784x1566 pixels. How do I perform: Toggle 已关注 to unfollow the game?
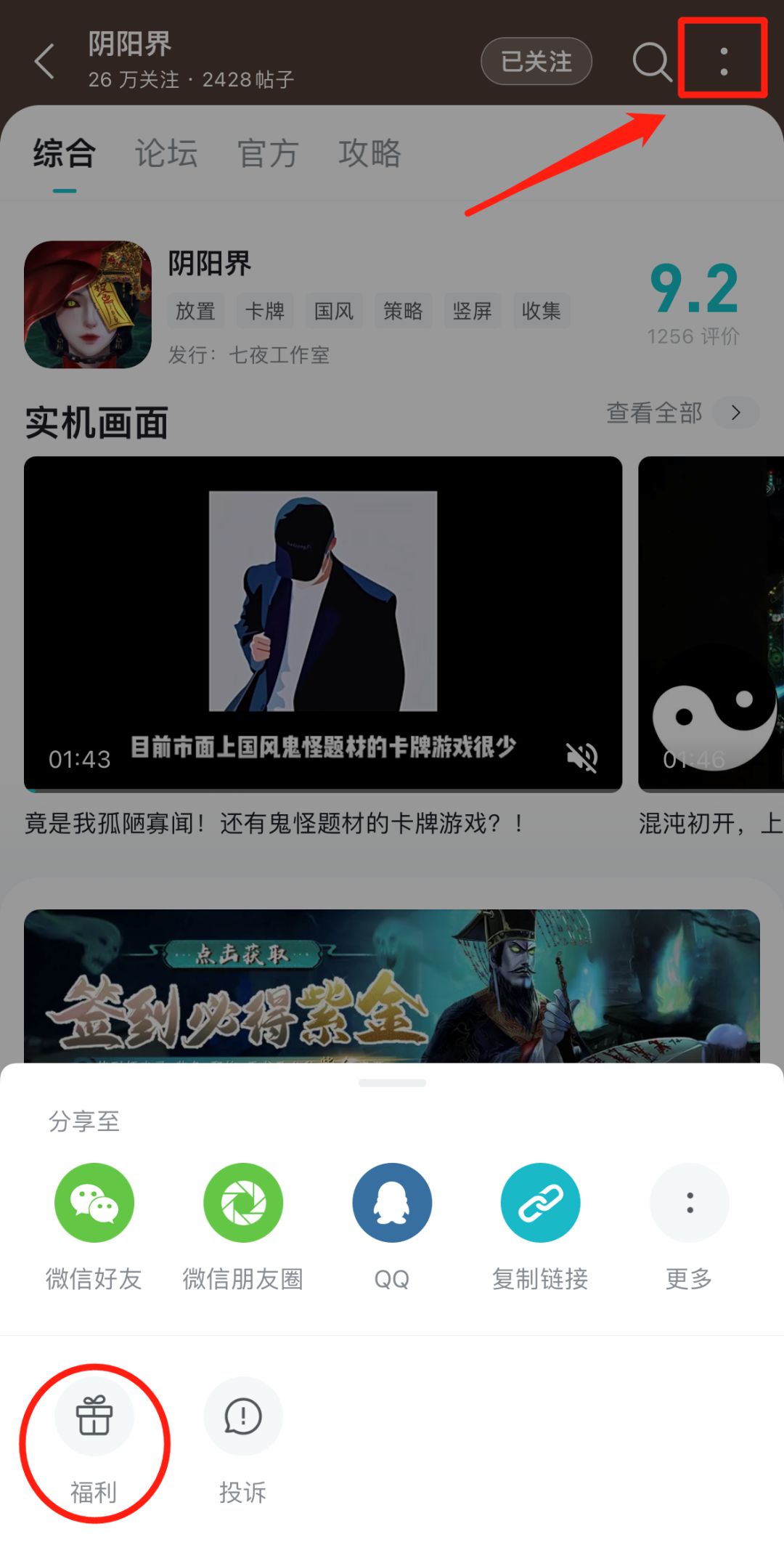coord(536,62)
